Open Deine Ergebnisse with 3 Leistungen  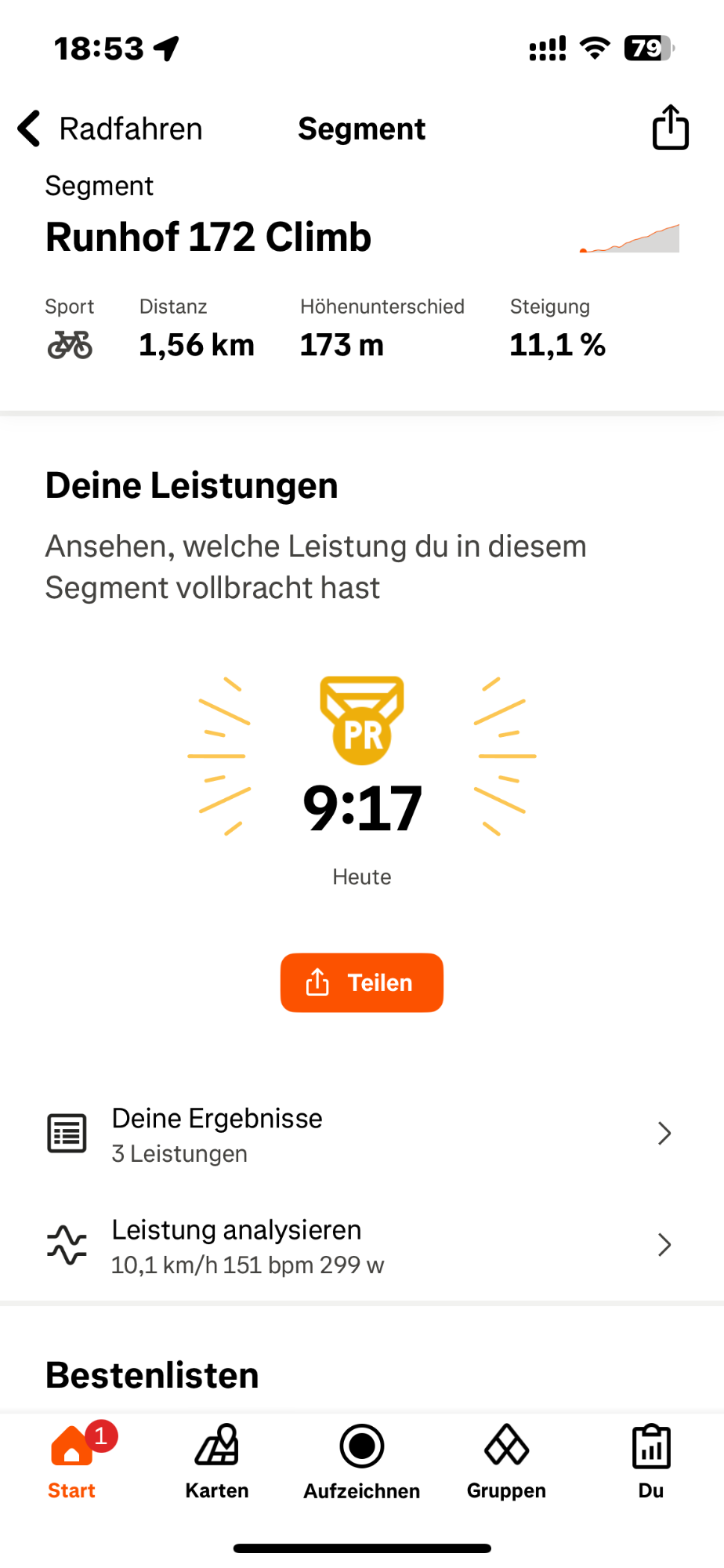point(360,1134)
